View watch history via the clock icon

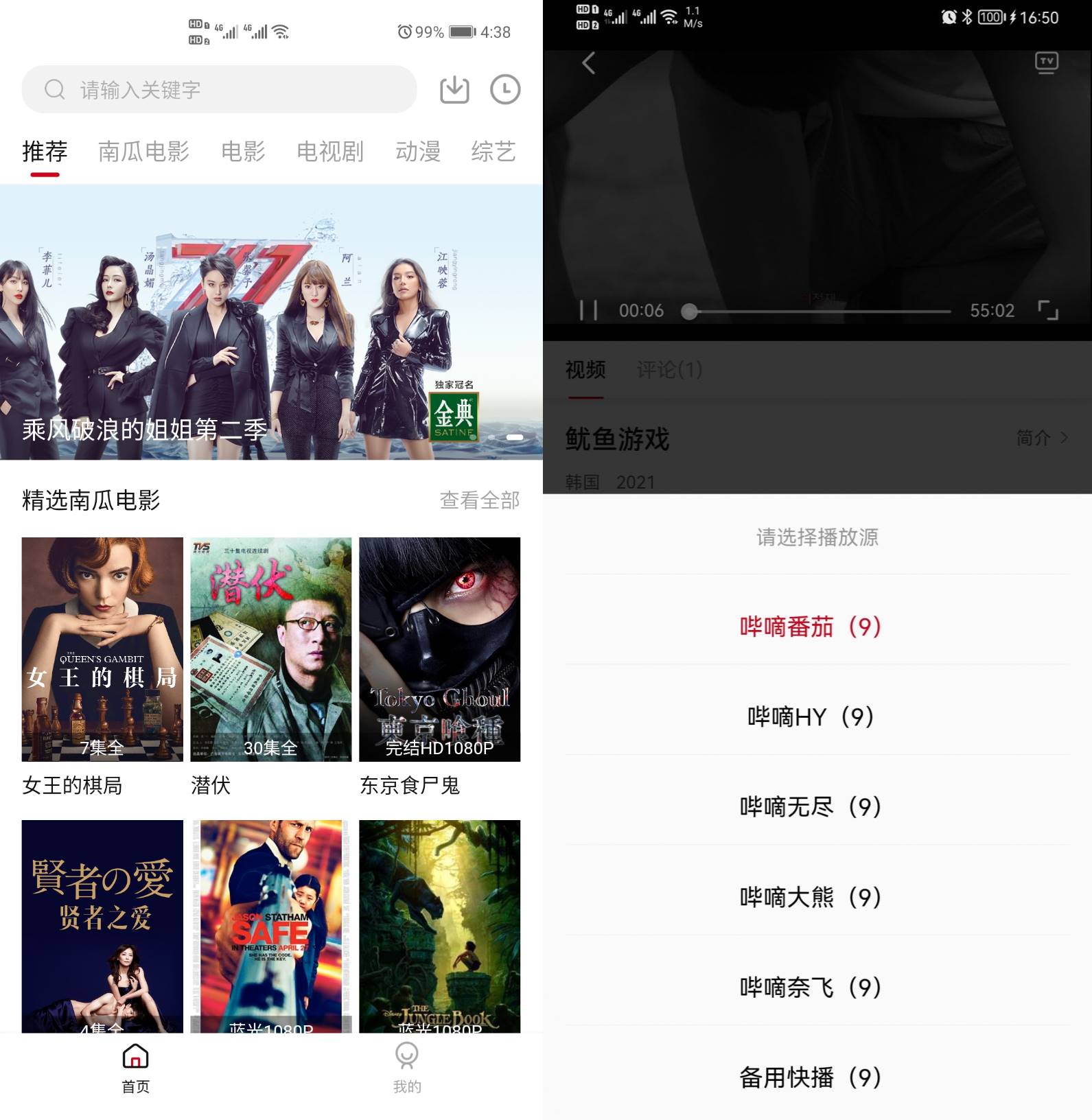tap(505, 89)
